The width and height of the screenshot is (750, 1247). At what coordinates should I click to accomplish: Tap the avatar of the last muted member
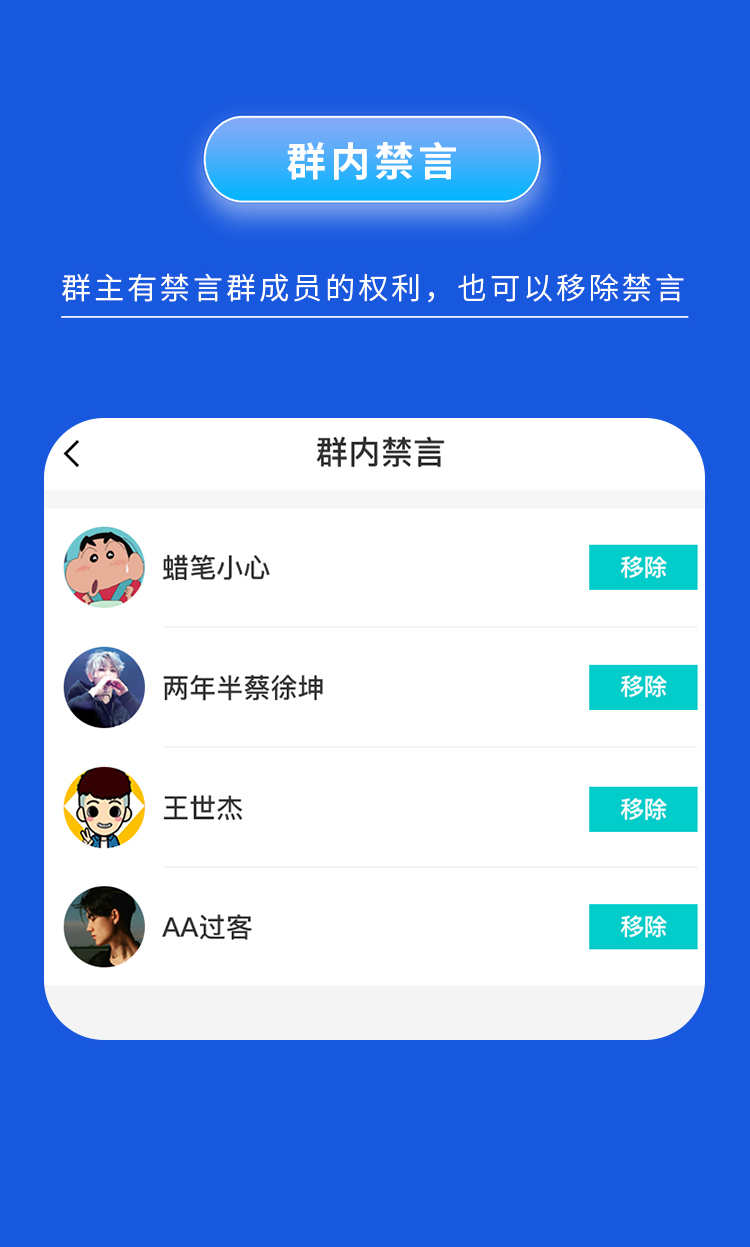(104, 927)
